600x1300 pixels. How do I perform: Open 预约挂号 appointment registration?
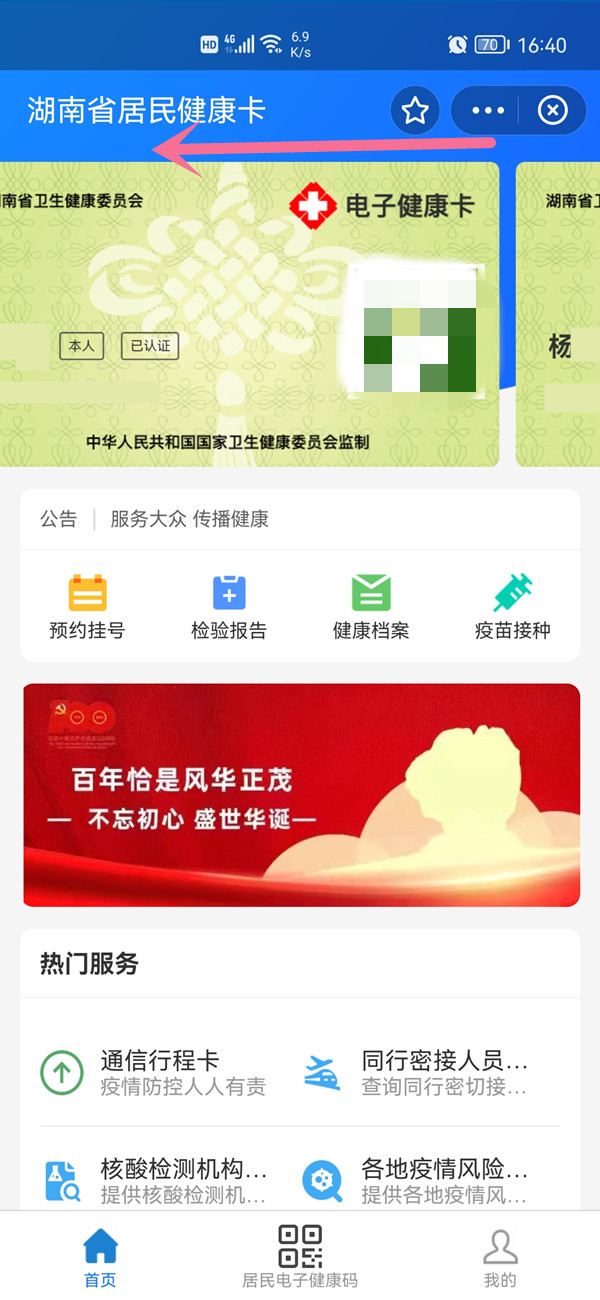[87, 607]
